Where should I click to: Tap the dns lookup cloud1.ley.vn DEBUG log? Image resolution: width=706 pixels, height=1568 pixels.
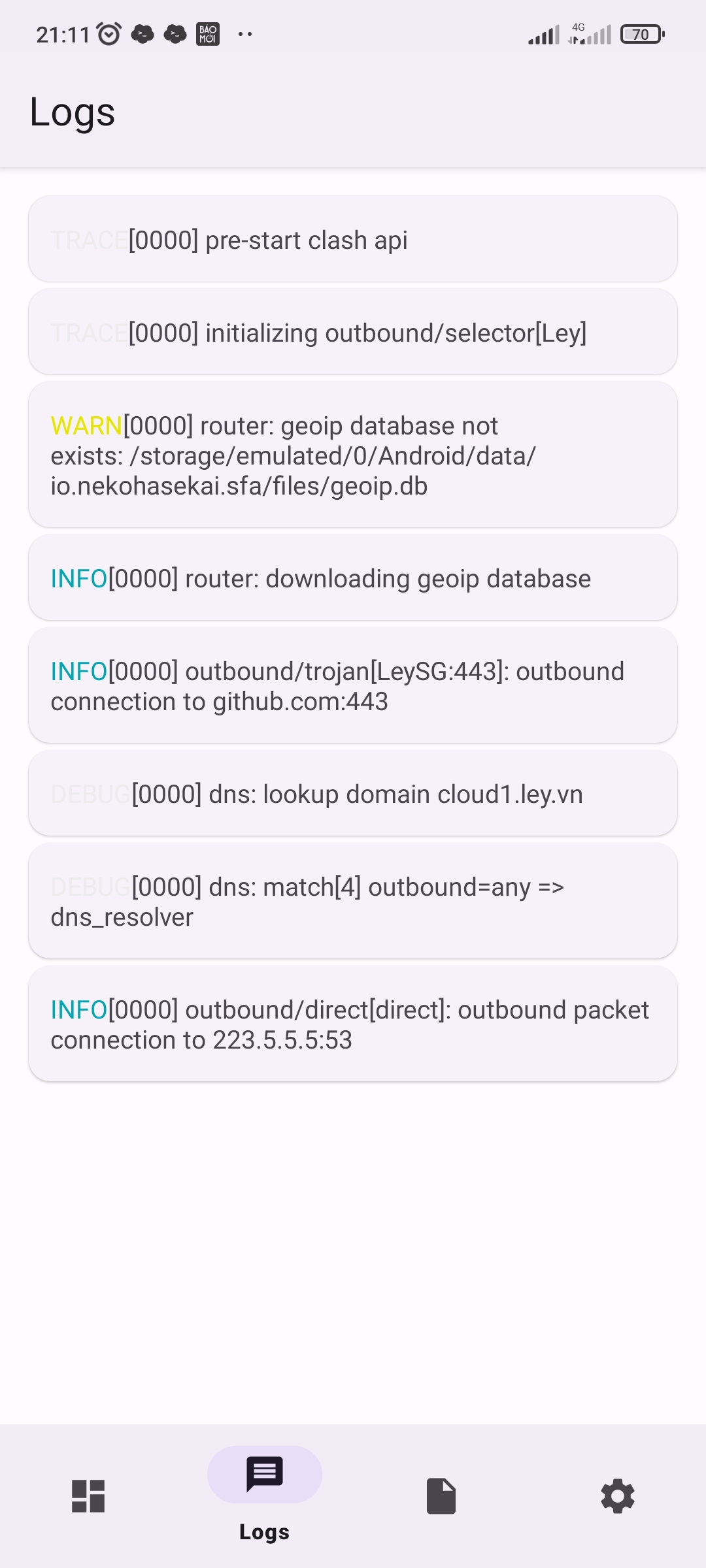click(353, 794)
